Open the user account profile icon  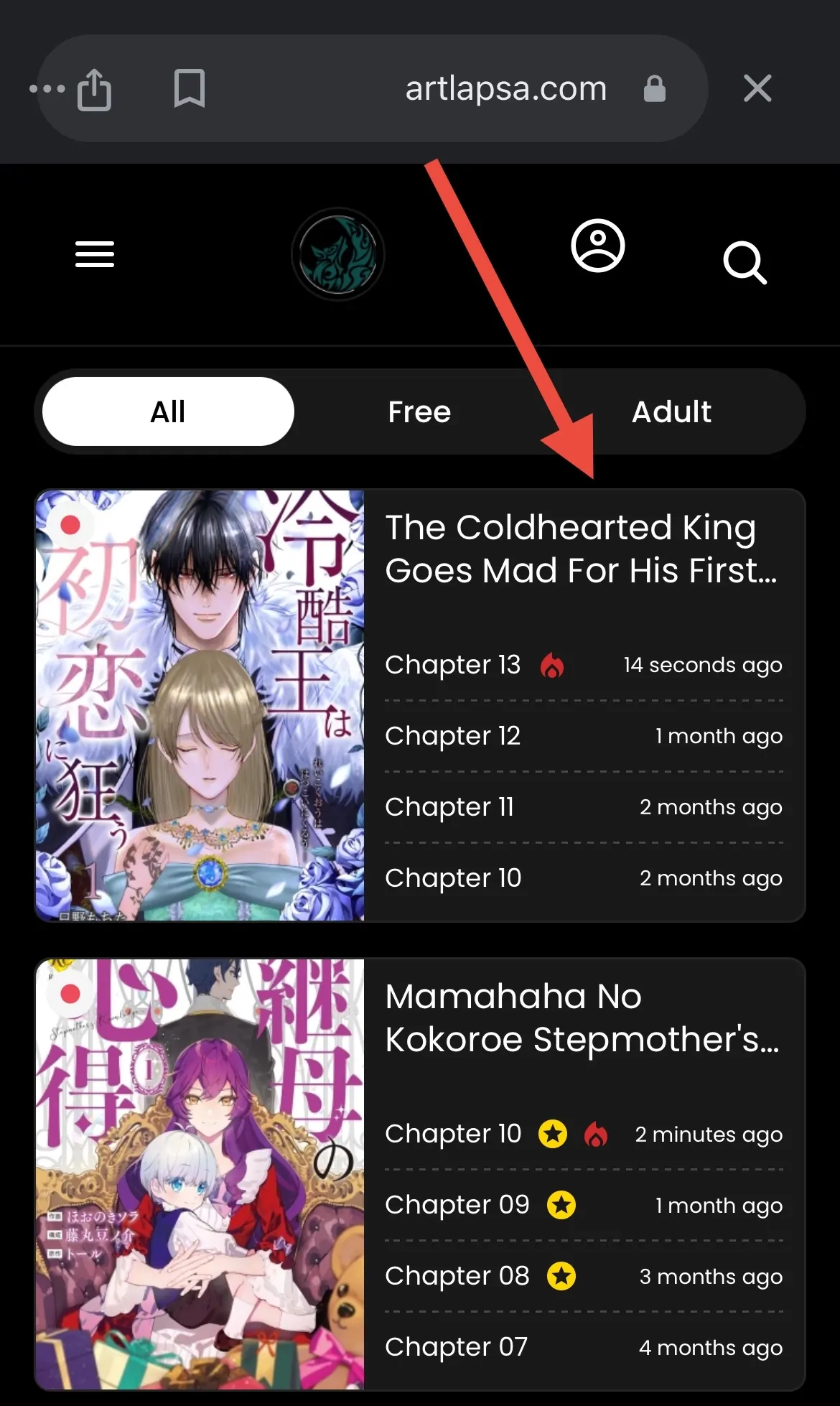tap(598, 246)
